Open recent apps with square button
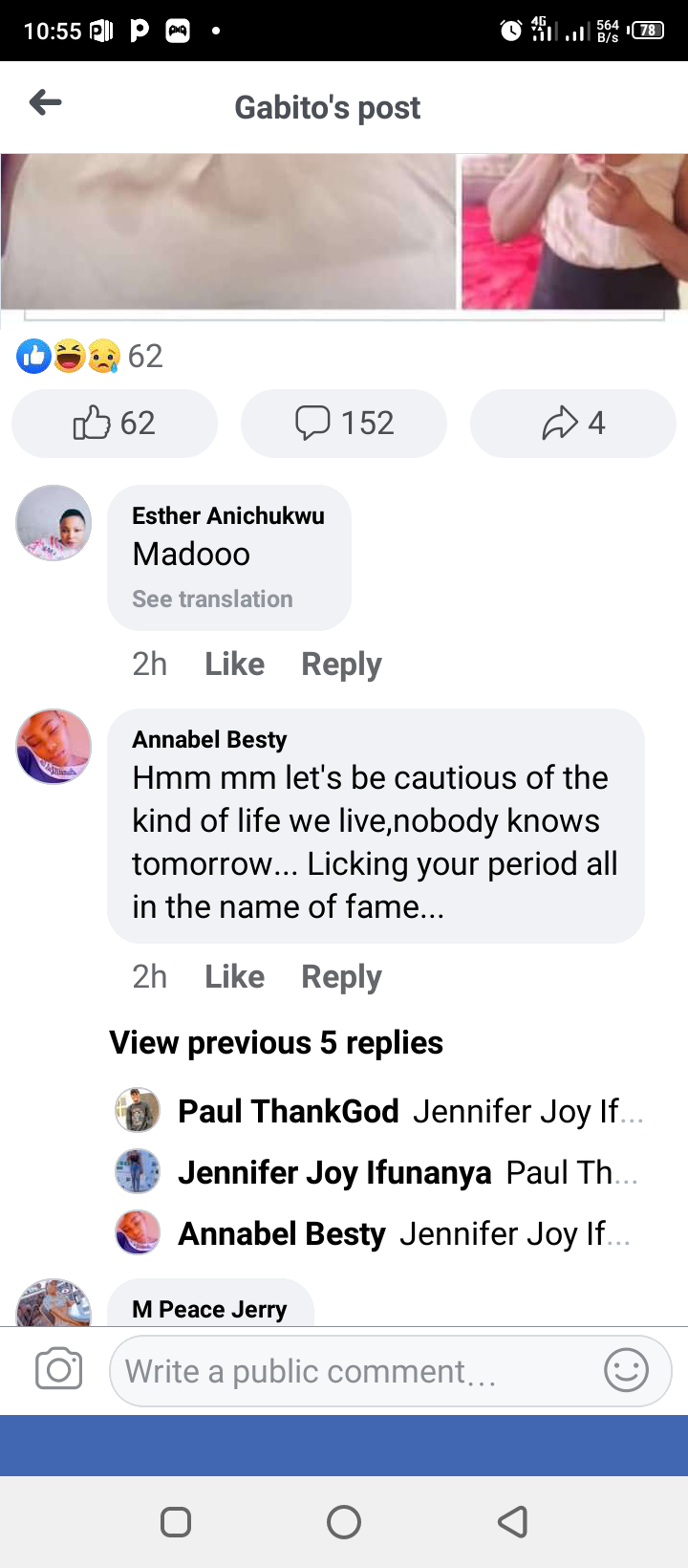 pos(176,1521)
